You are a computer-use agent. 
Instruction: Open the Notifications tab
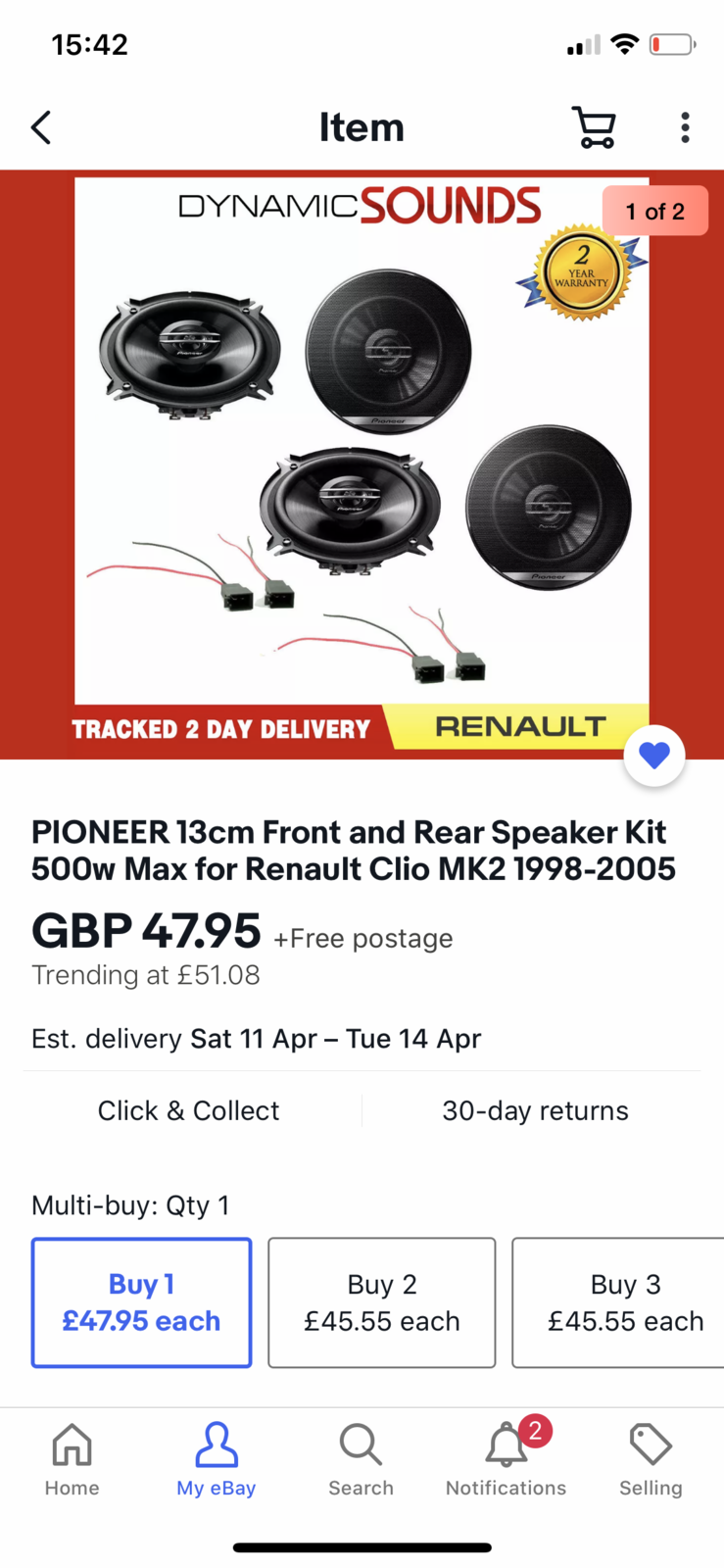click(506, 1459)
